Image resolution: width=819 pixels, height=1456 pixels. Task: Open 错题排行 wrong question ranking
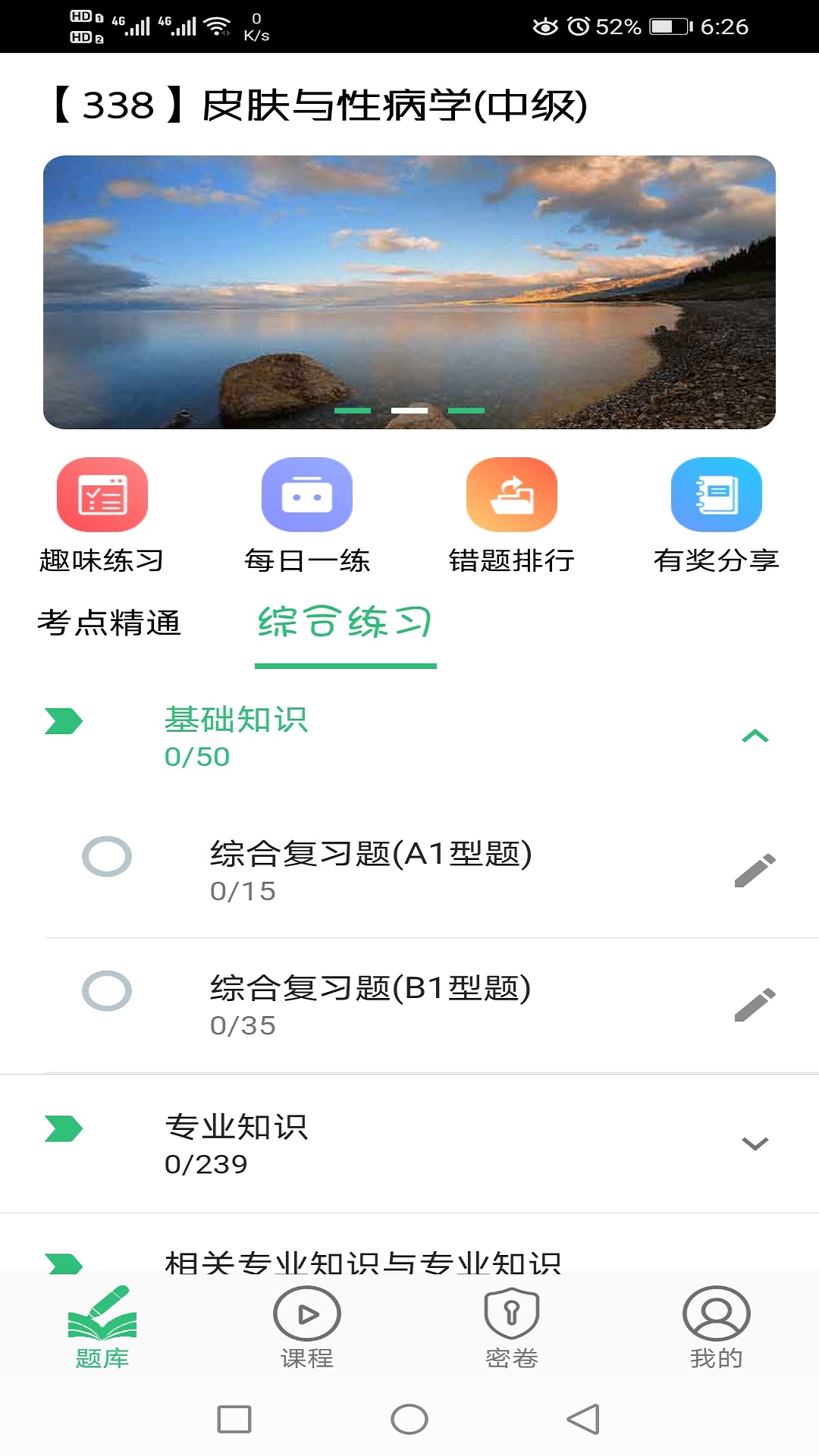click(512, 516)
